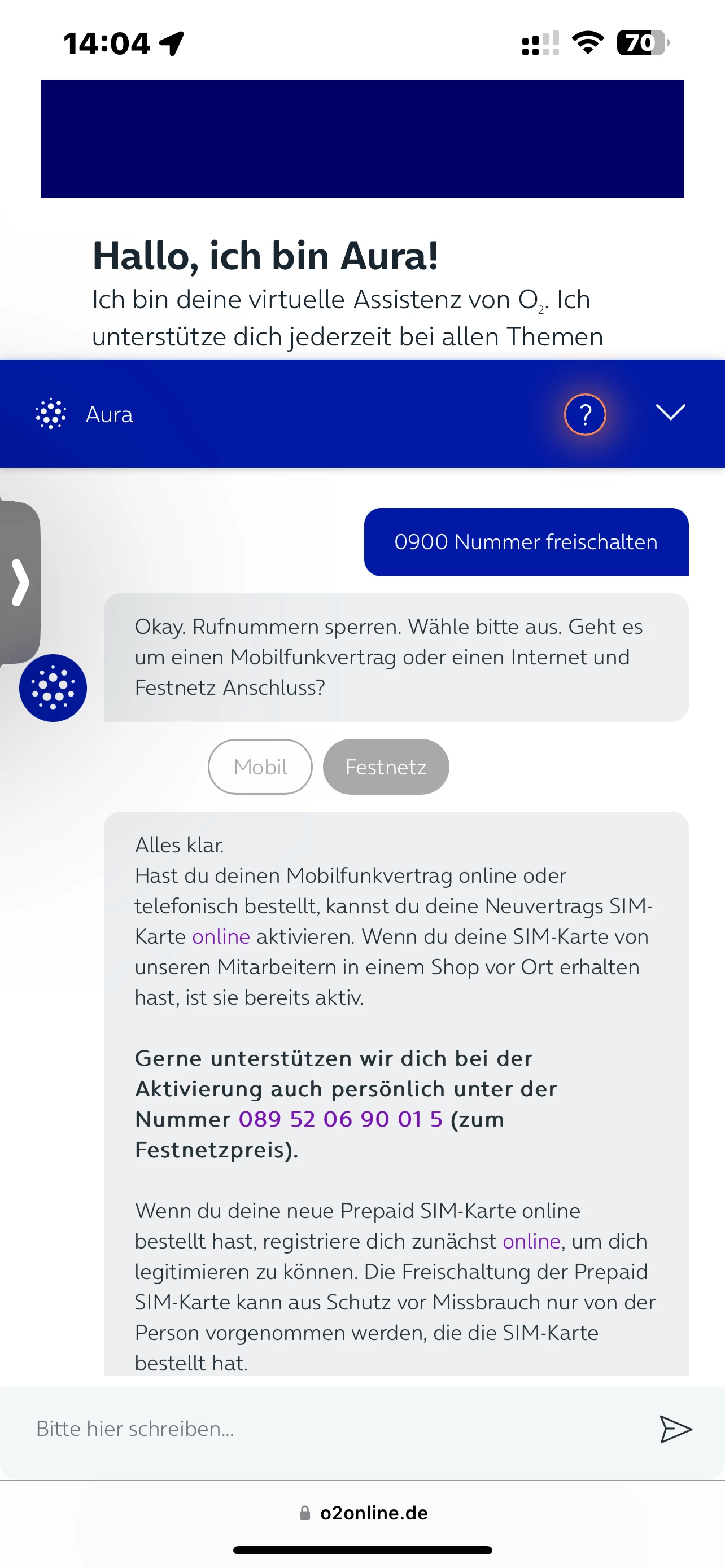Select the Festnetz option chip
Viewport: 725px width, 1568px height.
[x=385, y=767]
